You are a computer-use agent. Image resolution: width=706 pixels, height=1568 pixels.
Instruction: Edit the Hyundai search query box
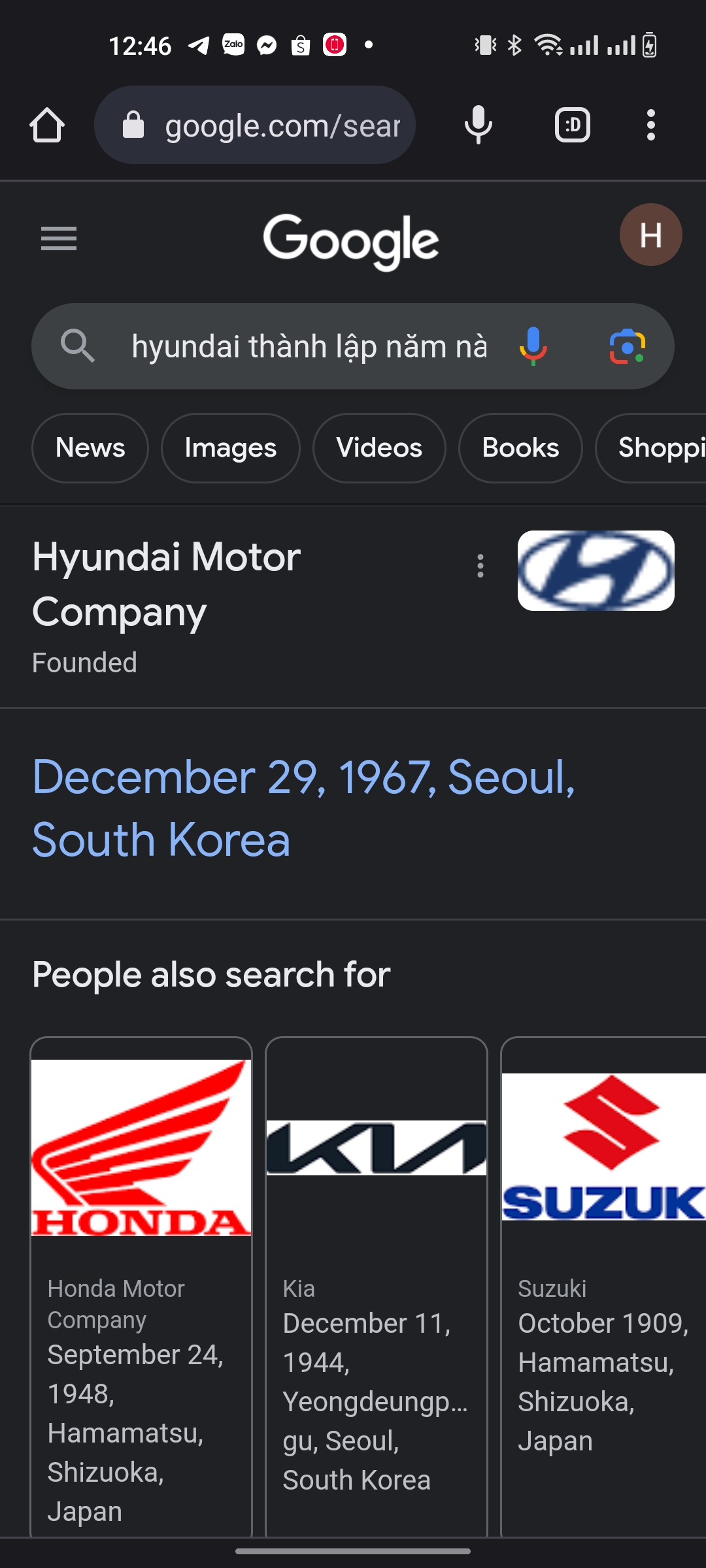(309, 346)
